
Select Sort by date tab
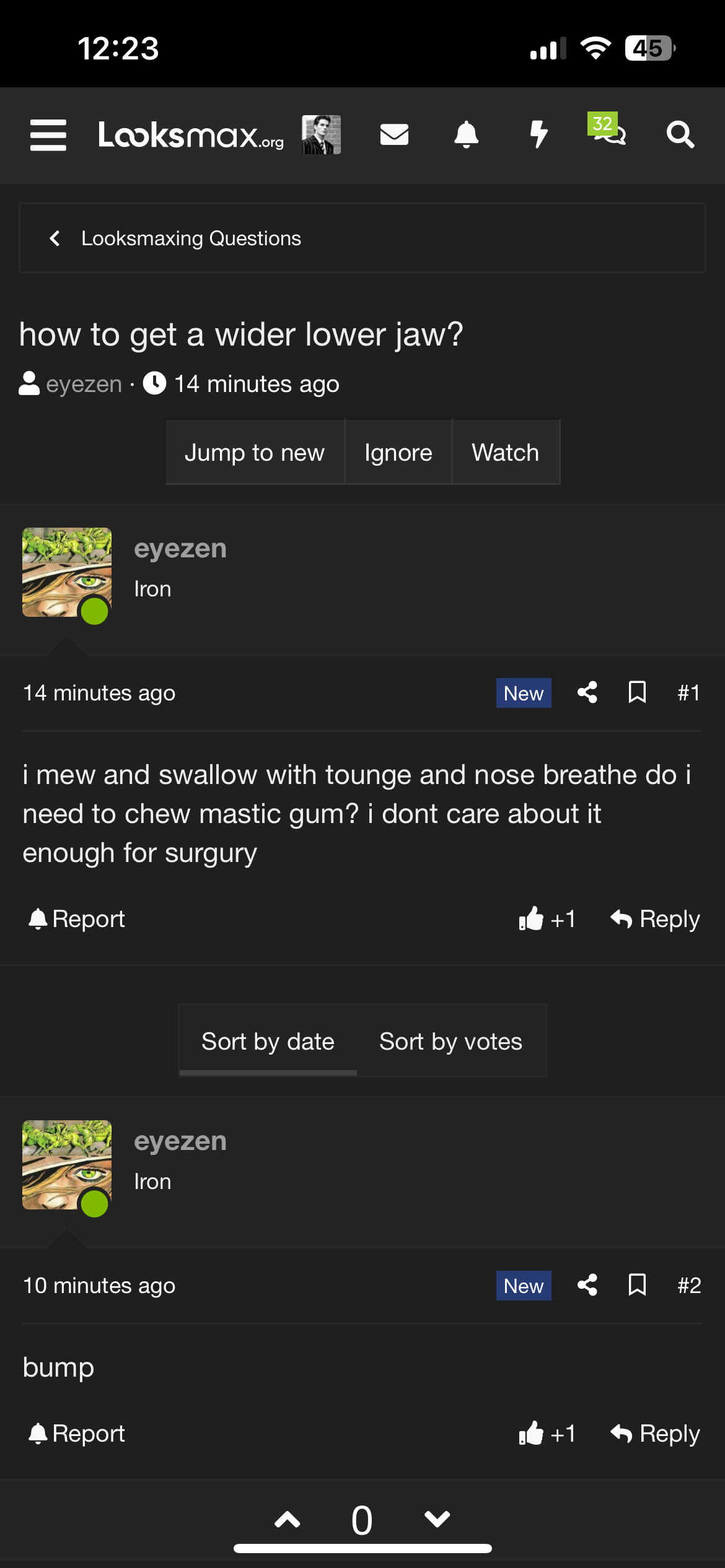pos(268,1041)
